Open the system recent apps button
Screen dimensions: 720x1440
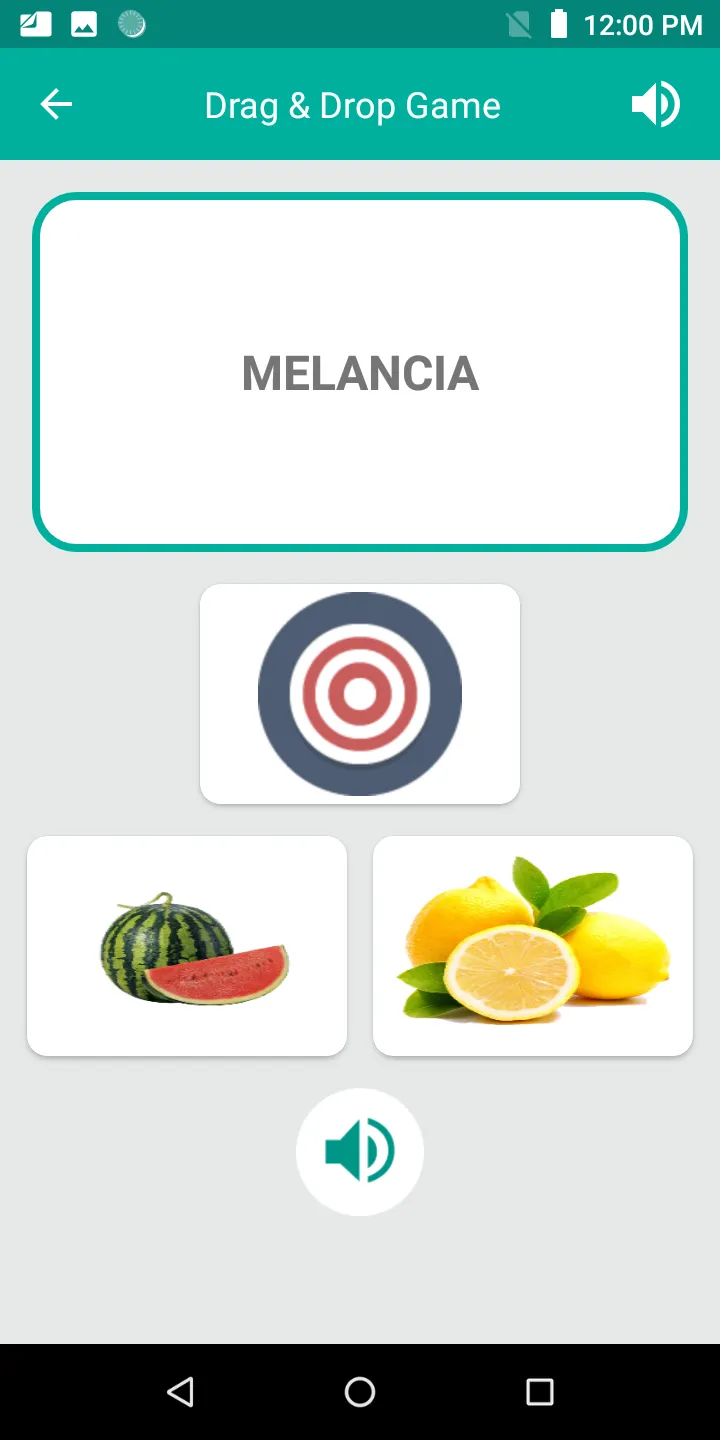click(x=540, y=1392)
